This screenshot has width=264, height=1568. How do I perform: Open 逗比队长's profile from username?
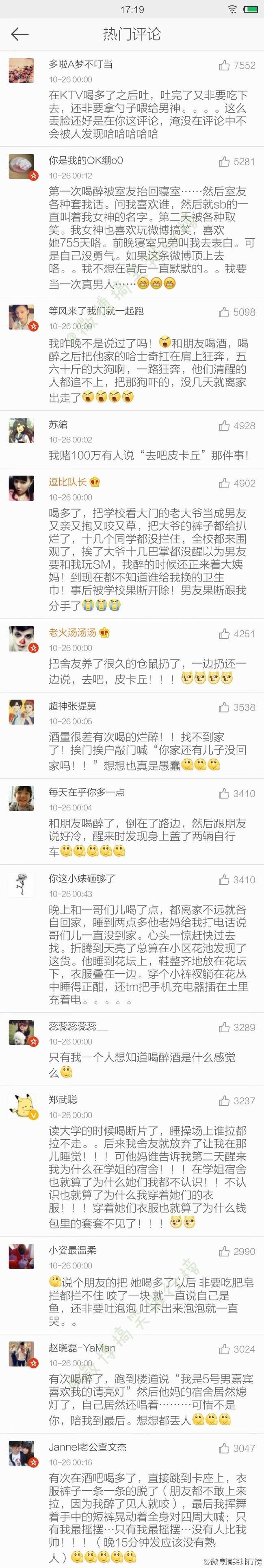coord(67,482)
